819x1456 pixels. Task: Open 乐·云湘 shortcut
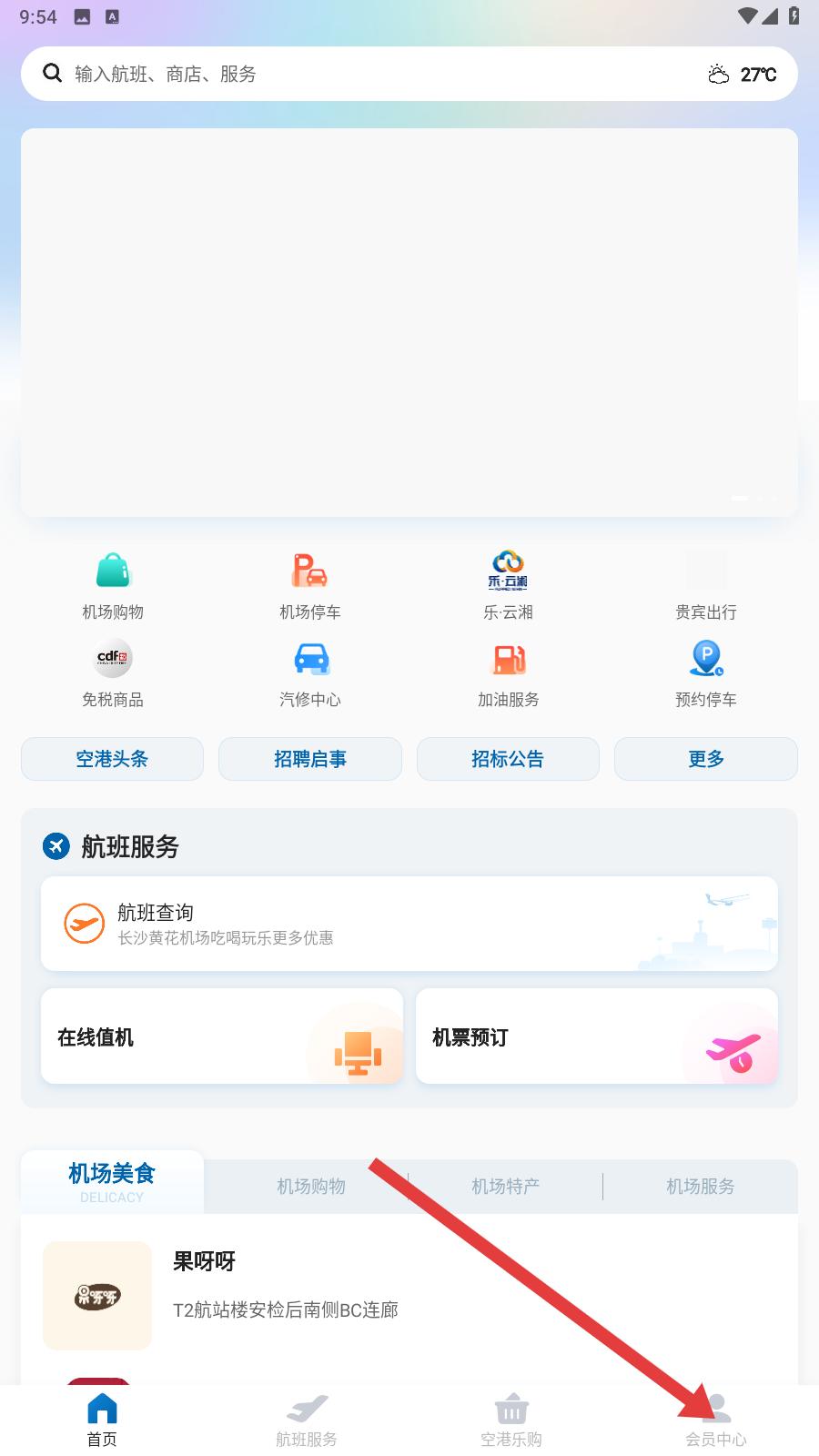(508, 584)
